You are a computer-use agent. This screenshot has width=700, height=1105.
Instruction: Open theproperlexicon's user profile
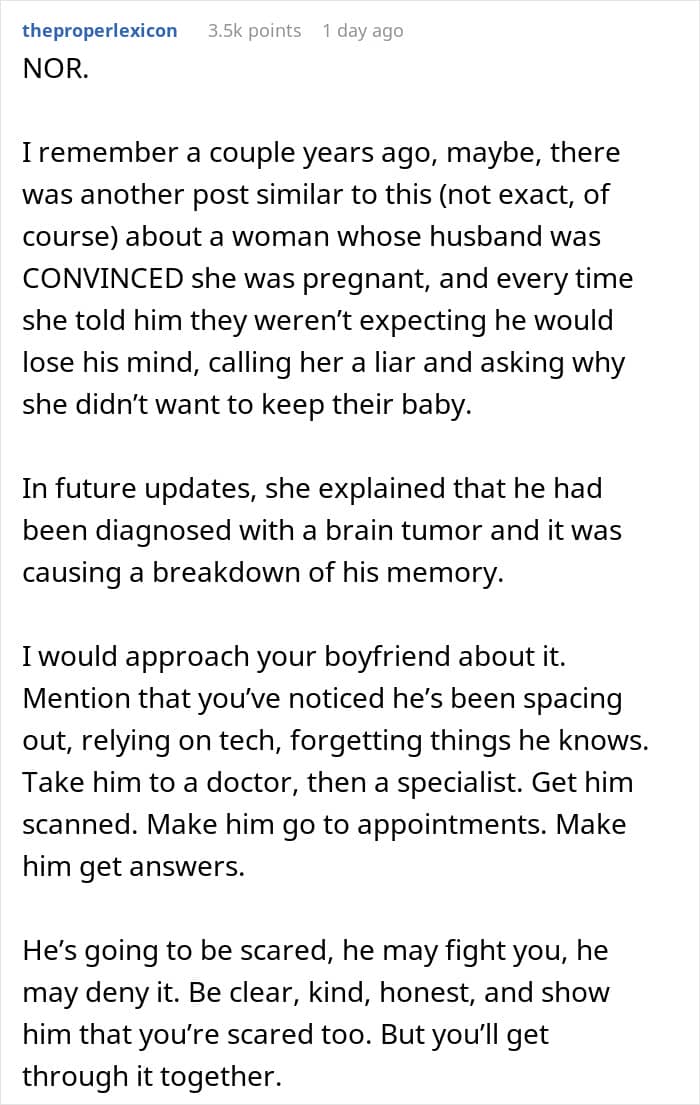99,31
